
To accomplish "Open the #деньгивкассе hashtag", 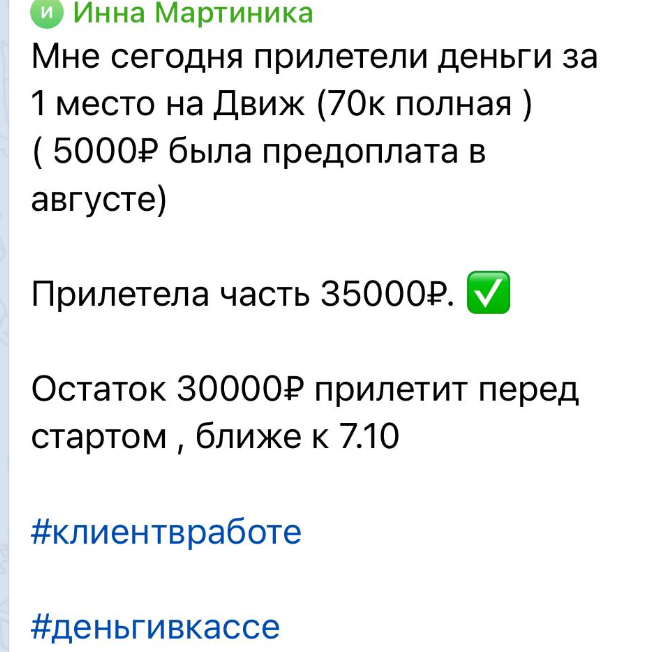I will [x=156, y=627].
